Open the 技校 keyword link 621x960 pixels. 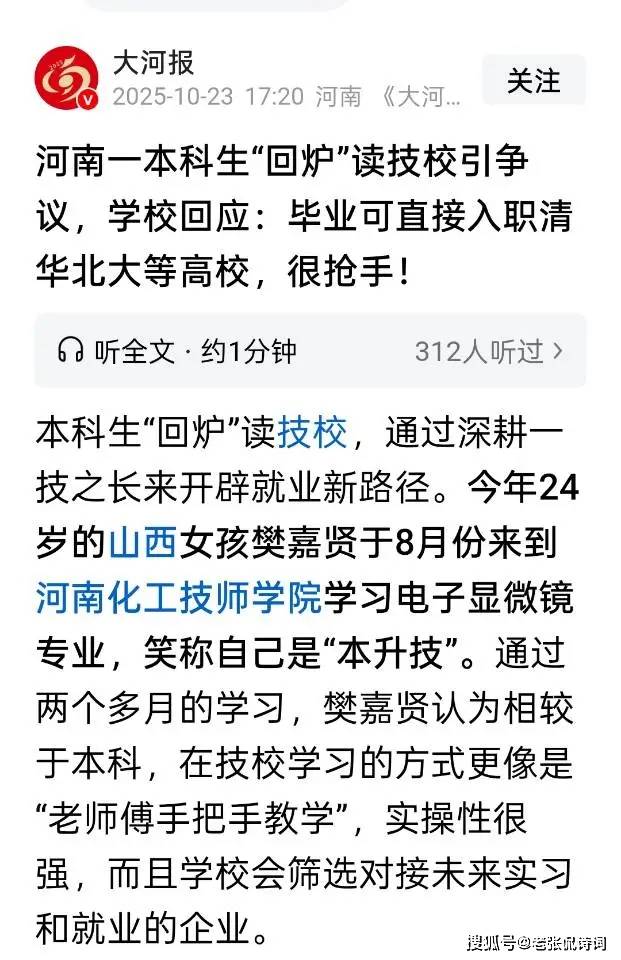pos(312,432)
